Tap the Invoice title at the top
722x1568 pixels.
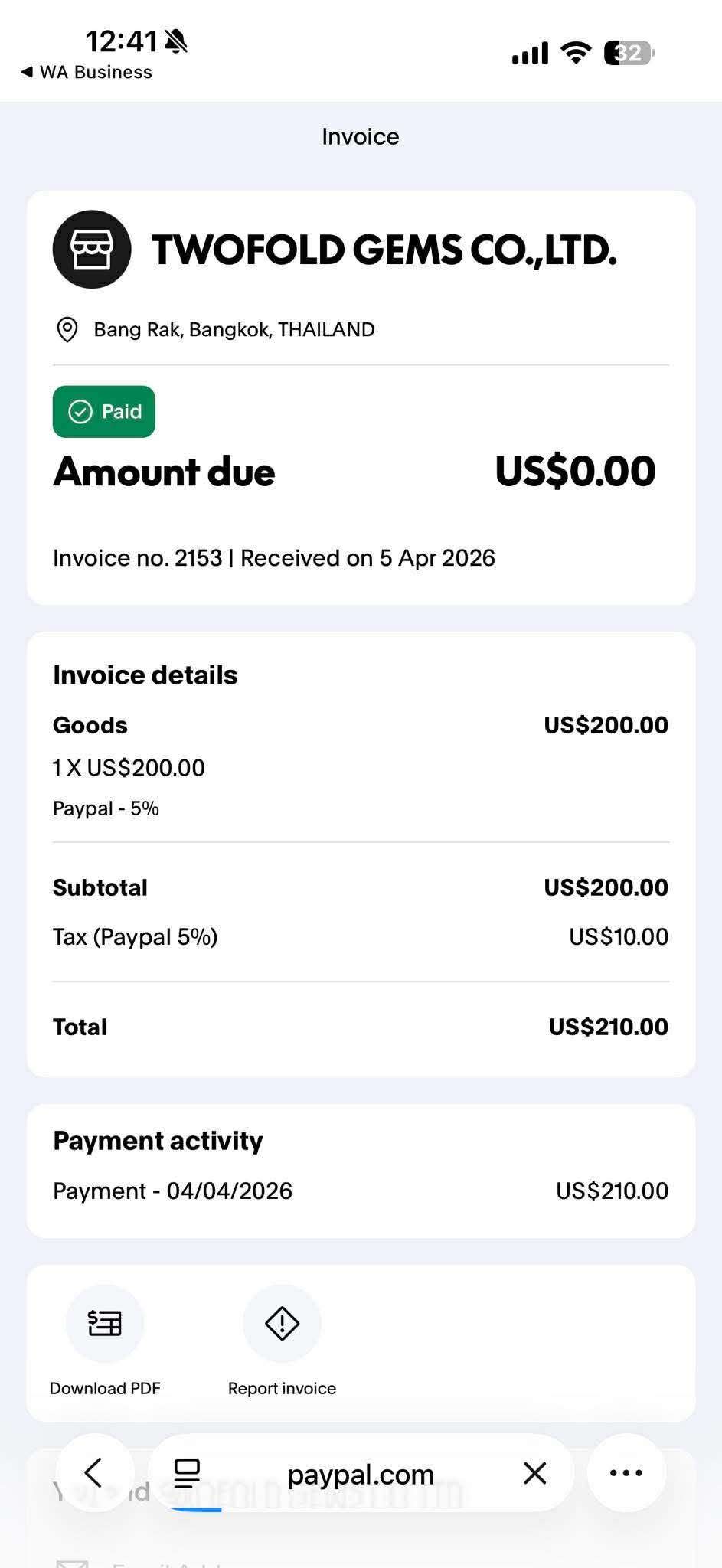coord(361,136)
